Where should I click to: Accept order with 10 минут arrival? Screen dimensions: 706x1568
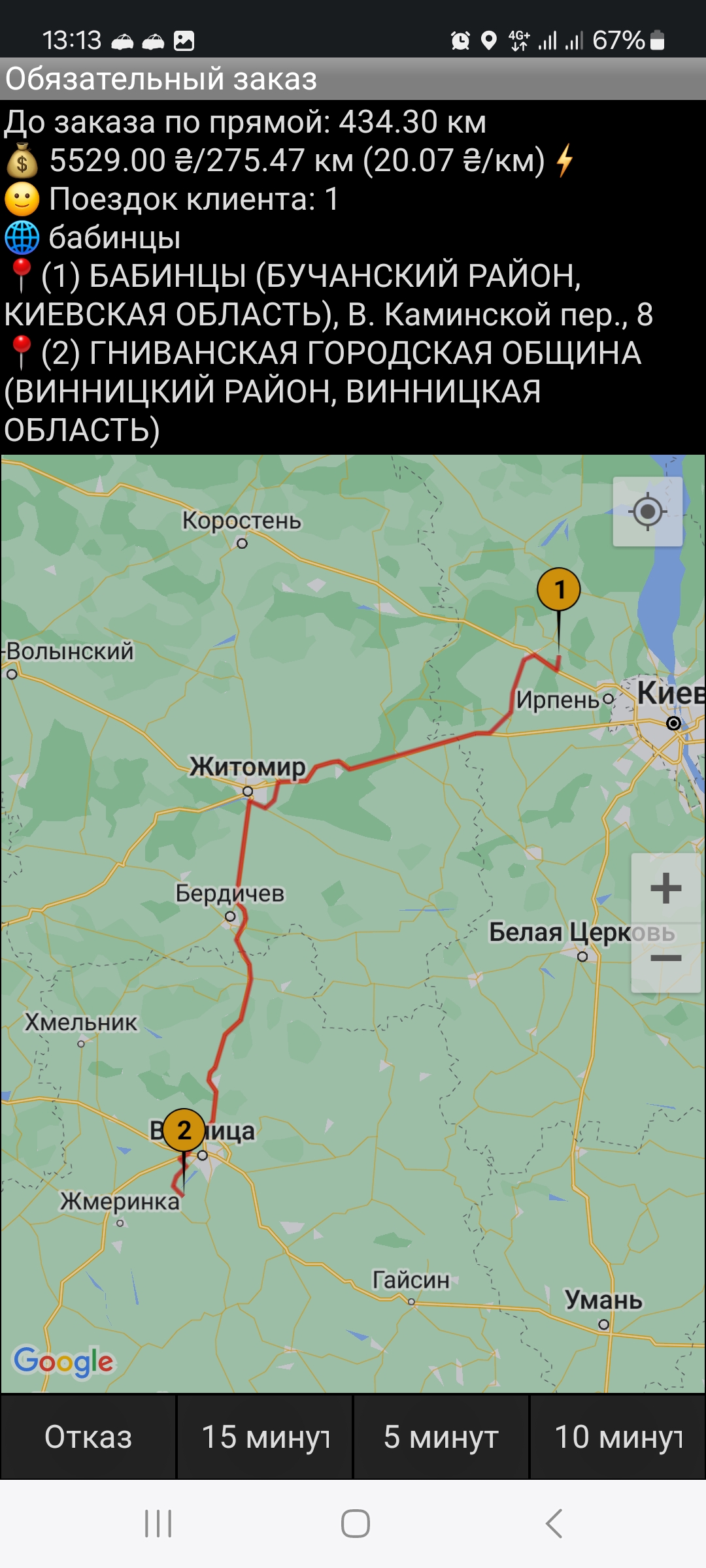[x=618, y=1437]
